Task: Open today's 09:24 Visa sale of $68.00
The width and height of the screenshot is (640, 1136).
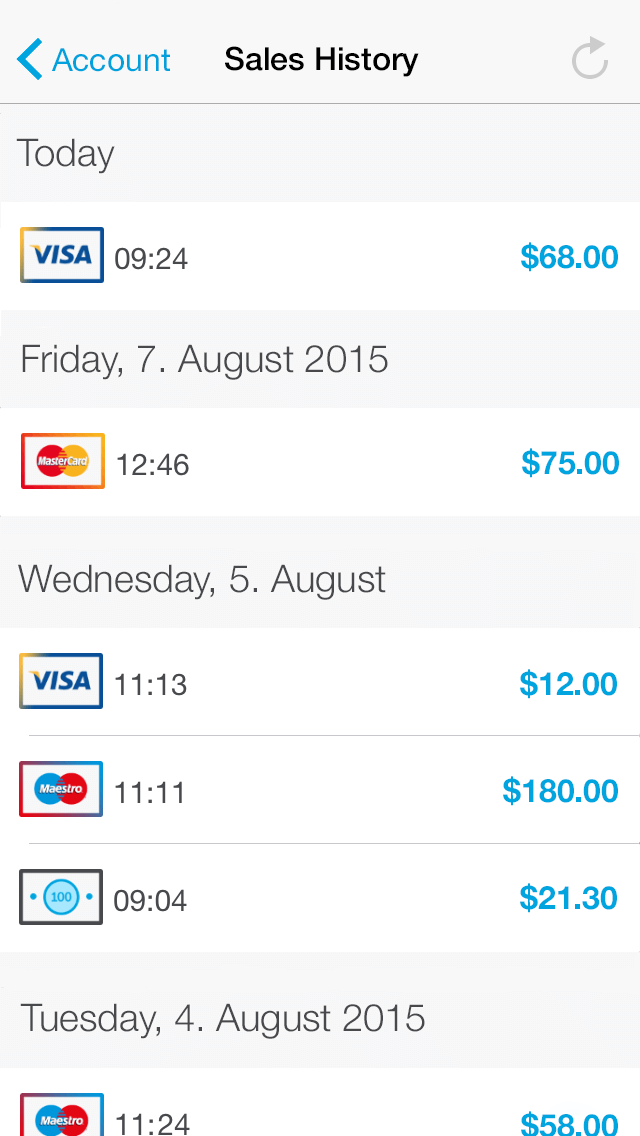Action: pos(320,257)
